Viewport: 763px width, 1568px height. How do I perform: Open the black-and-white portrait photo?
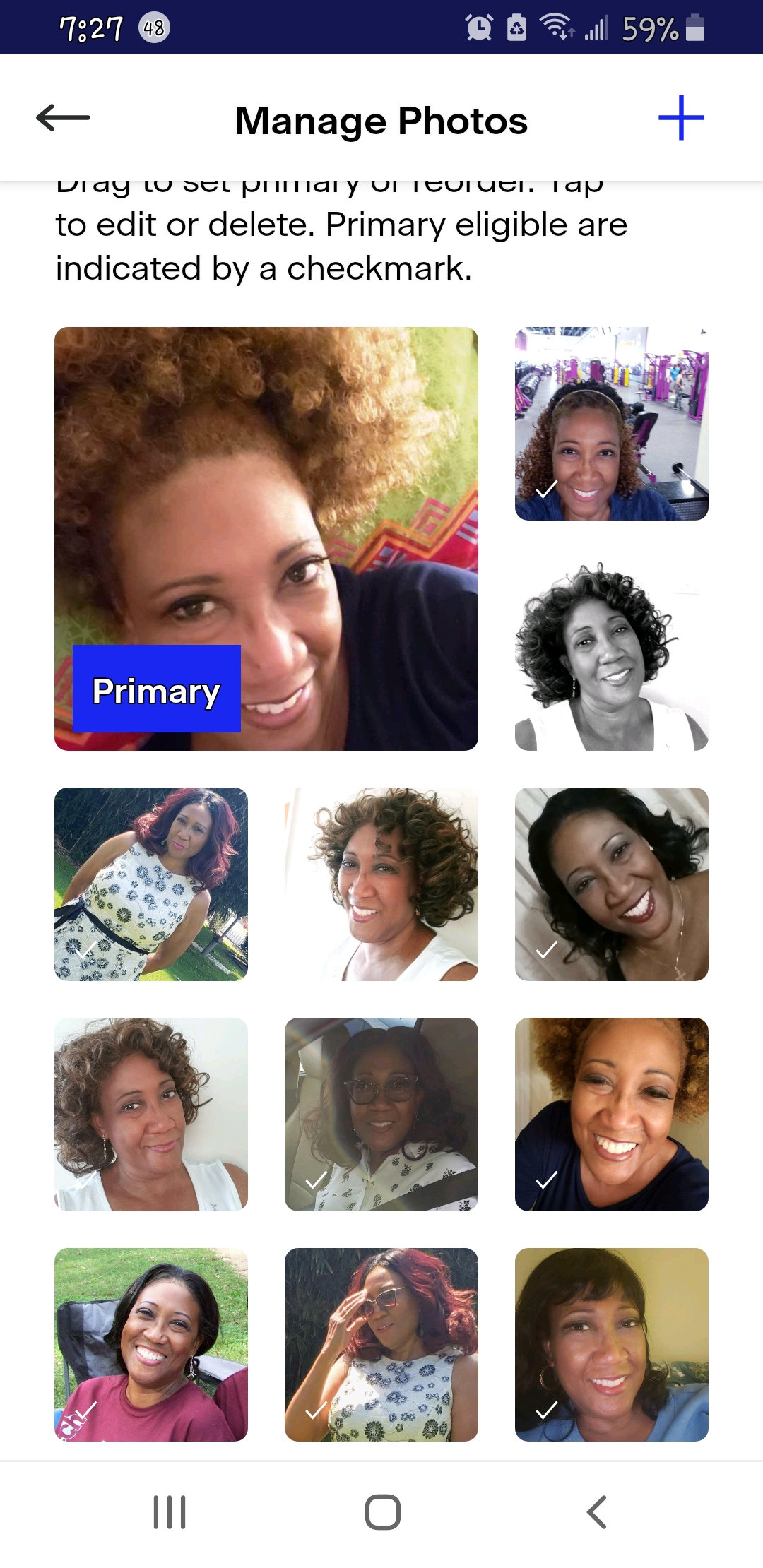tap(612, 653)
